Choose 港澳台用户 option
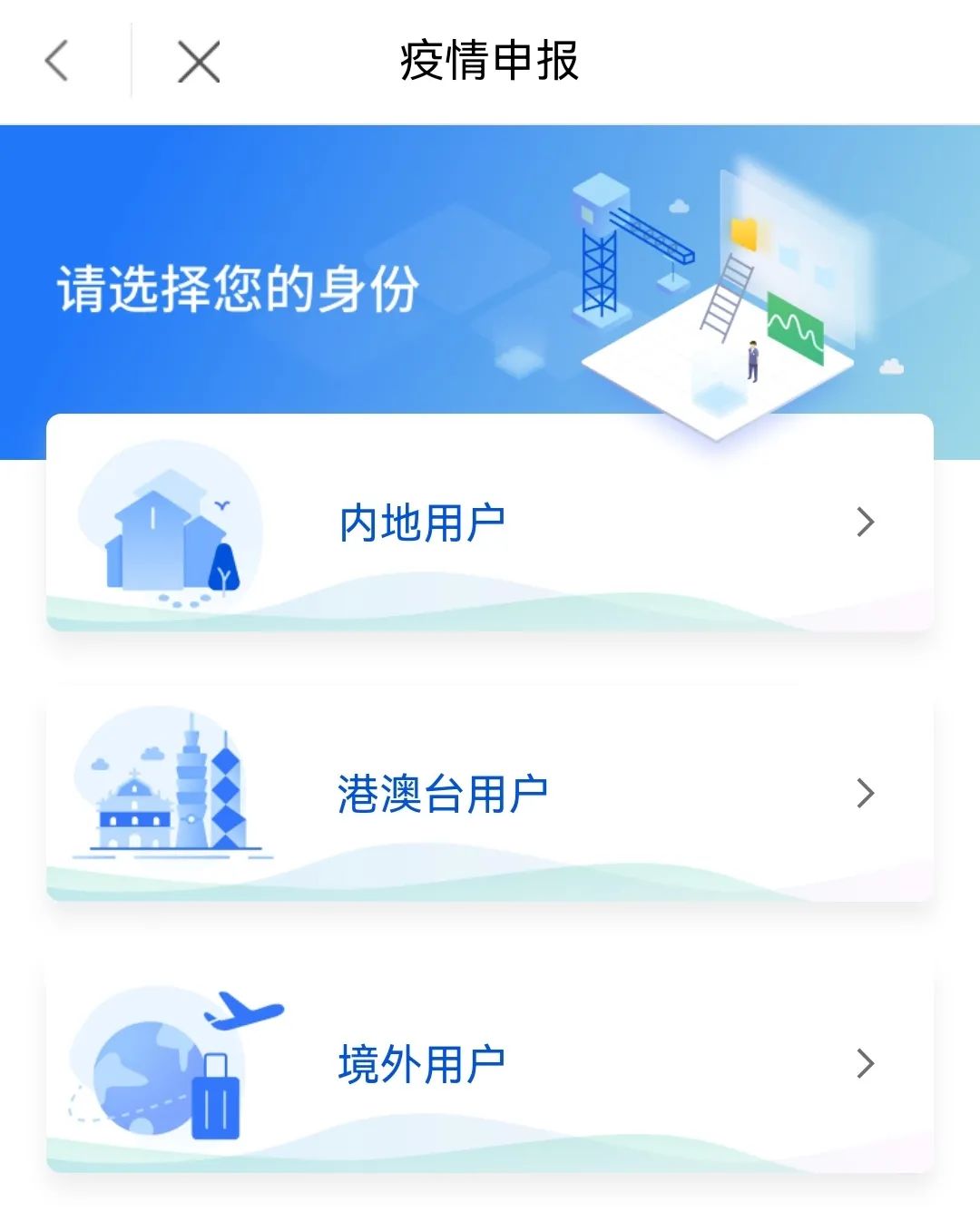The width and height of the screenshot is (980, 1231). coord(489,794)
